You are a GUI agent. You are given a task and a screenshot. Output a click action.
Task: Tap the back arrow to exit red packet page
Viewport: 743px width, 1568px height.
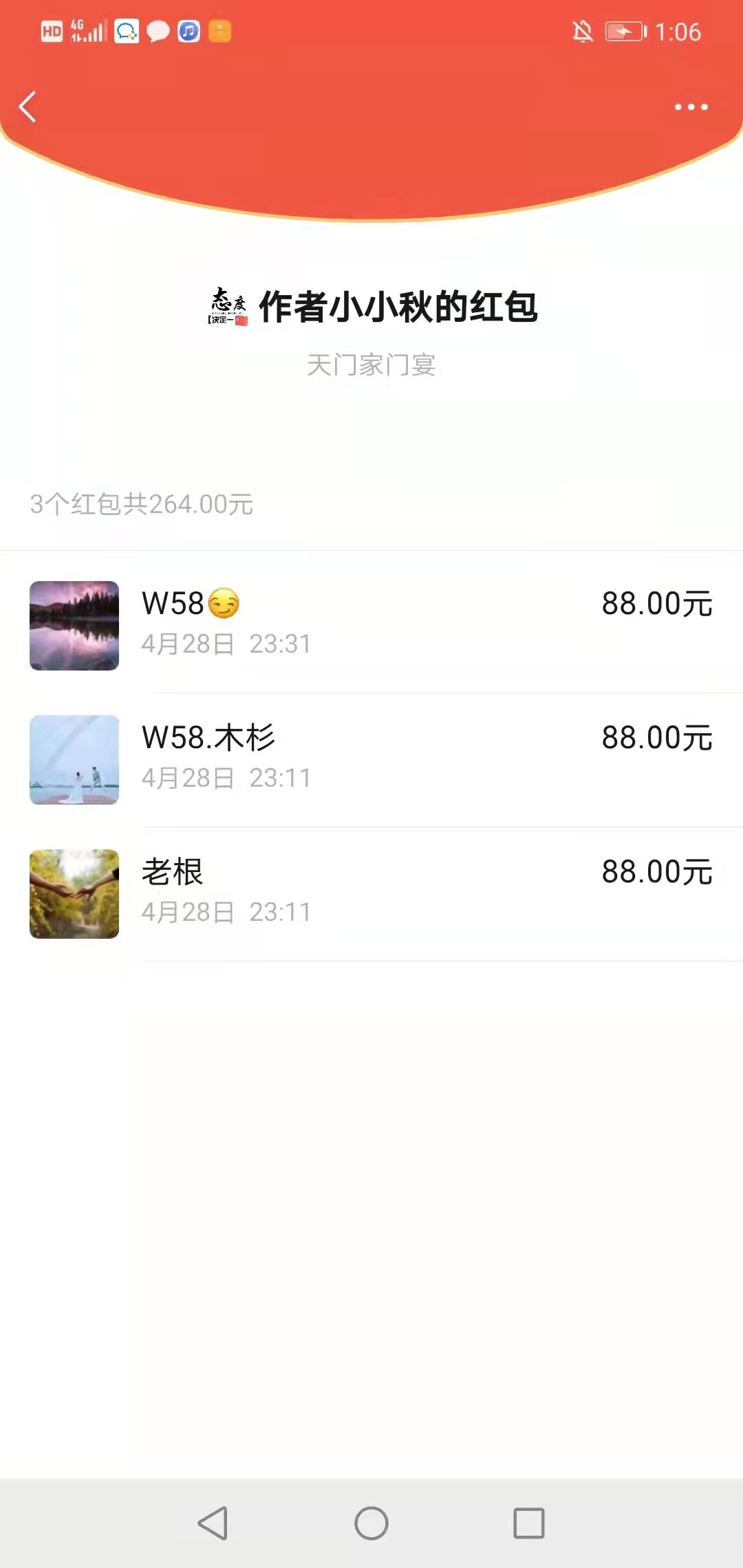coord(28,107)
